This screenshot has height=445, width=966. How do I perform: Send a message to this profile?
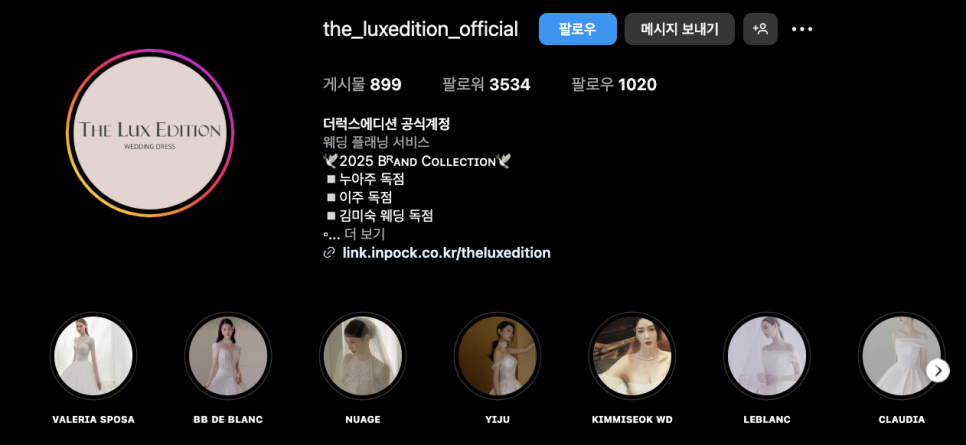coord(679,29)
